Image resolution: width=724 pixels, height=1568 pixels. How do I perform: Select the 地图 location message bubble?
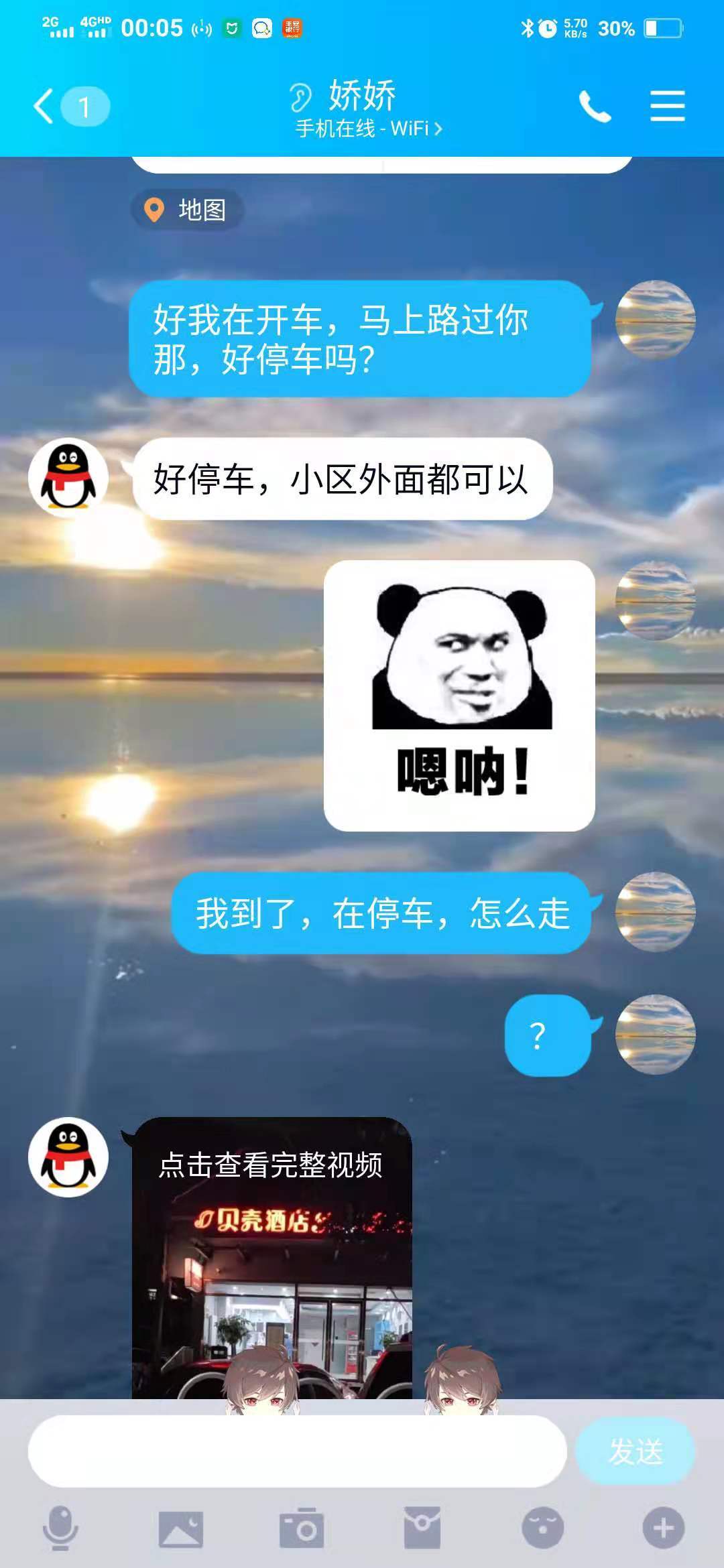[188, 210]
